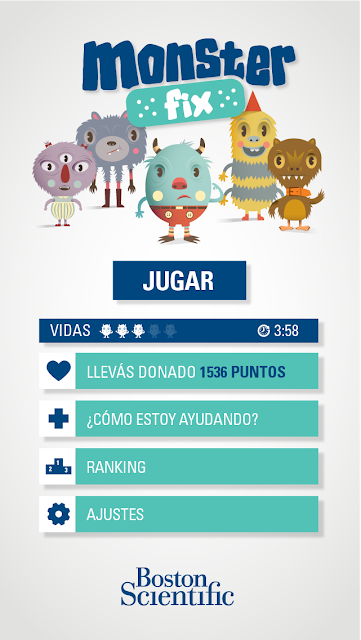The image size is (361, 640).
Task: View the Ranking leaderboard
Action: tap(178, 467)
